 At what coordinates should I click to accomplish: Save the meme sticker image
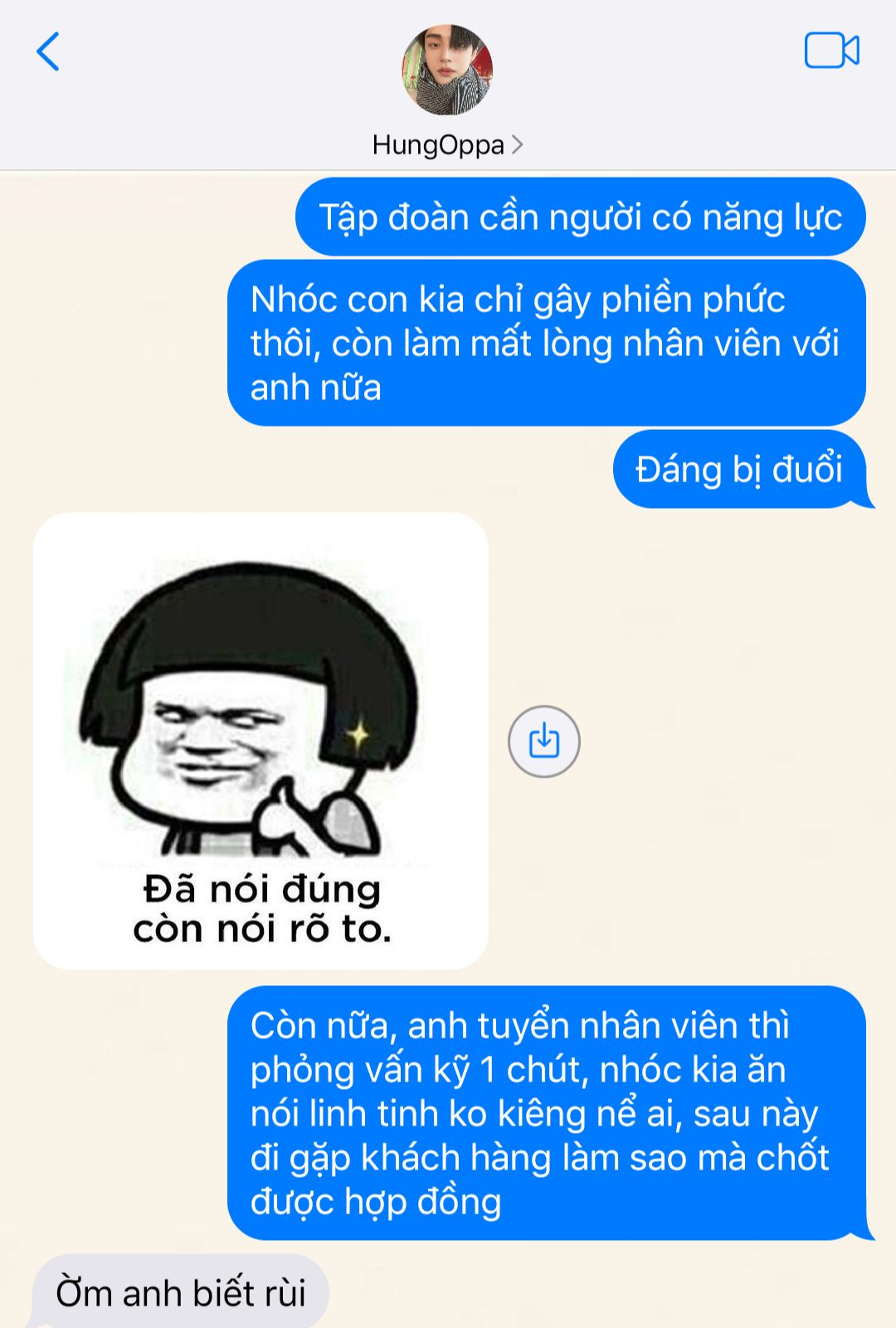543,741
